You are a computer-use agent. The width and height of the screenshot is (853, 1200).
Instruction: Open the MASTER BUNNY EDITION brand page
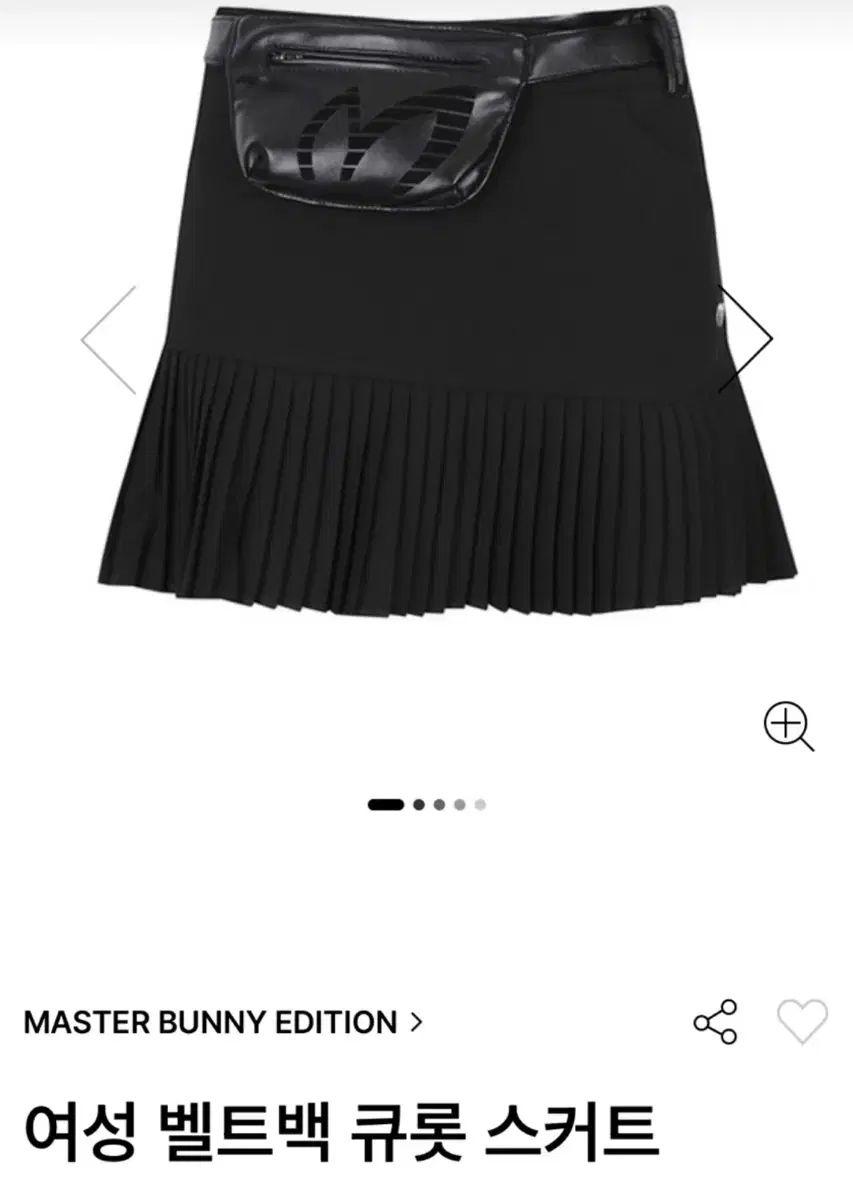click(x=223, y=1022)
